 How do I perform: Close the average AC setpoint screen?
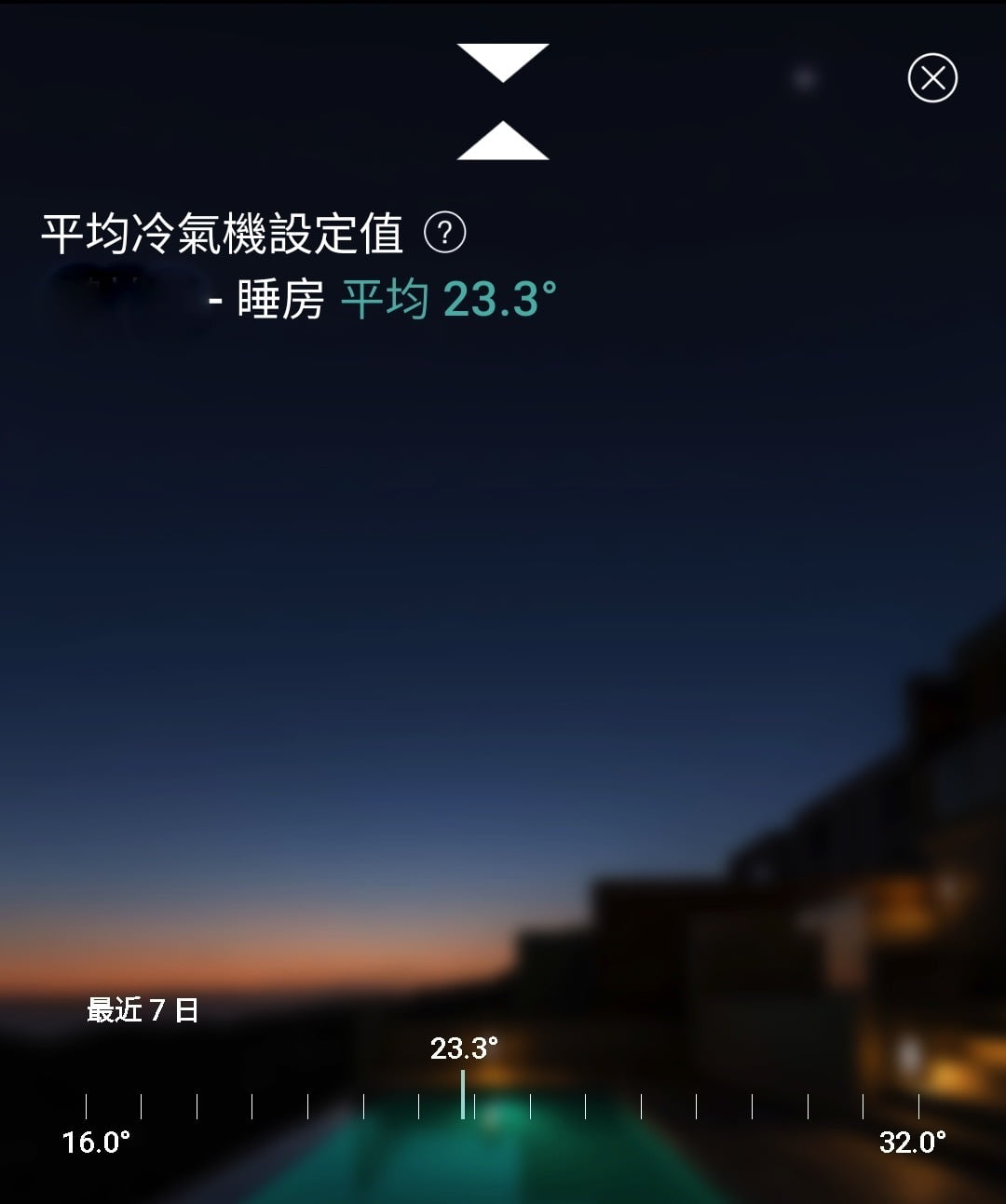[932, 78]
